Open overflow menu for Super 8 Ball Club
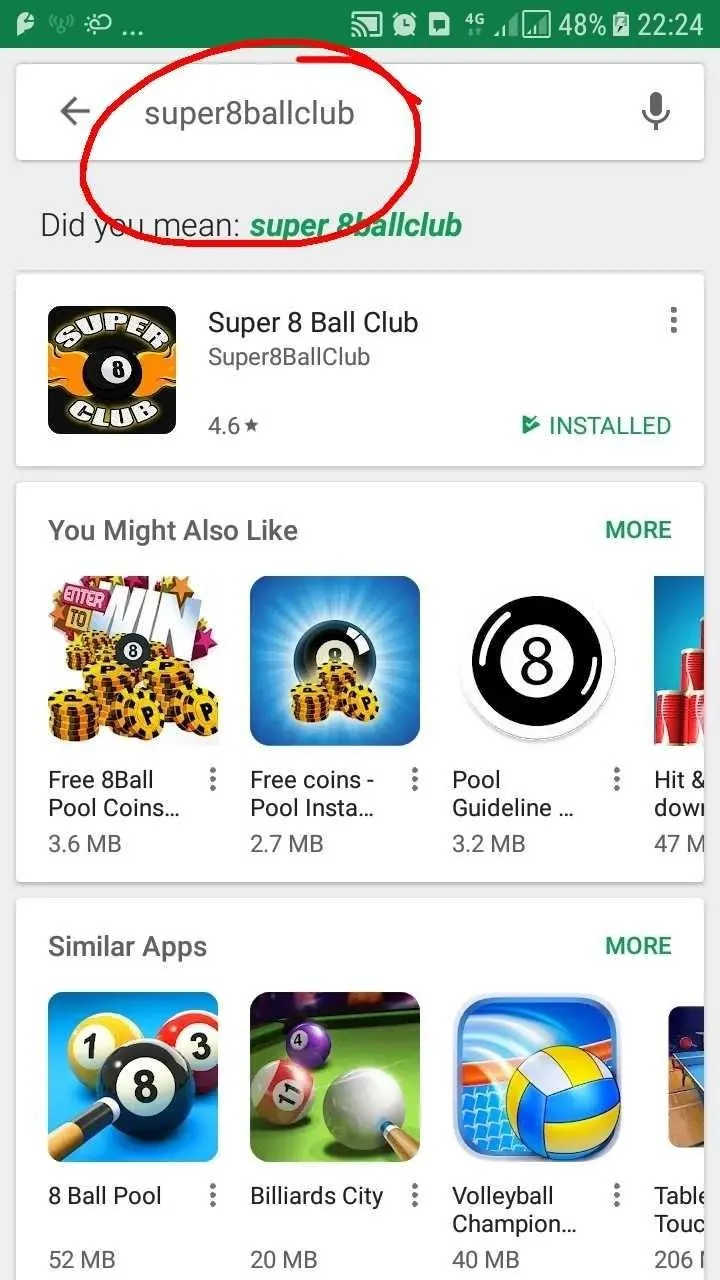This screenshot has height=1280, width=720. point(673,320)
